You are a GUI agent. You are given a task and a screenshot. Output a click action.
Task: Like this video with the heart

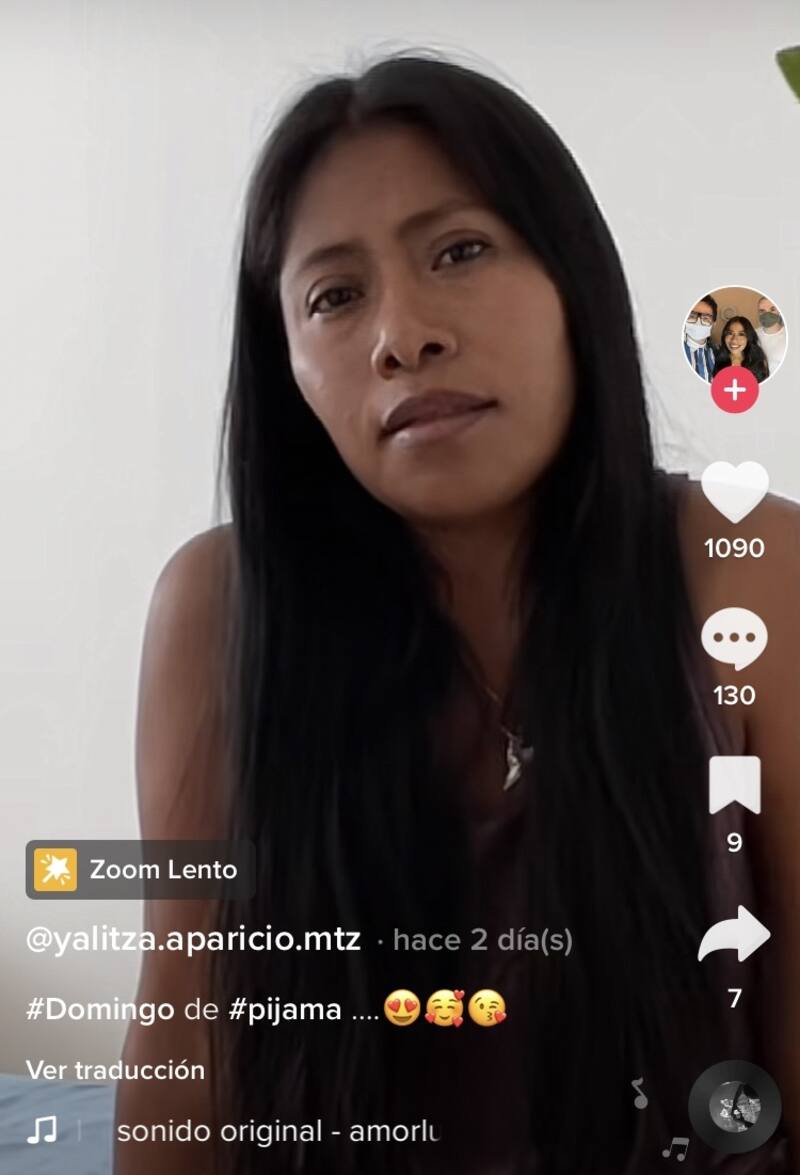click(735, 492)
